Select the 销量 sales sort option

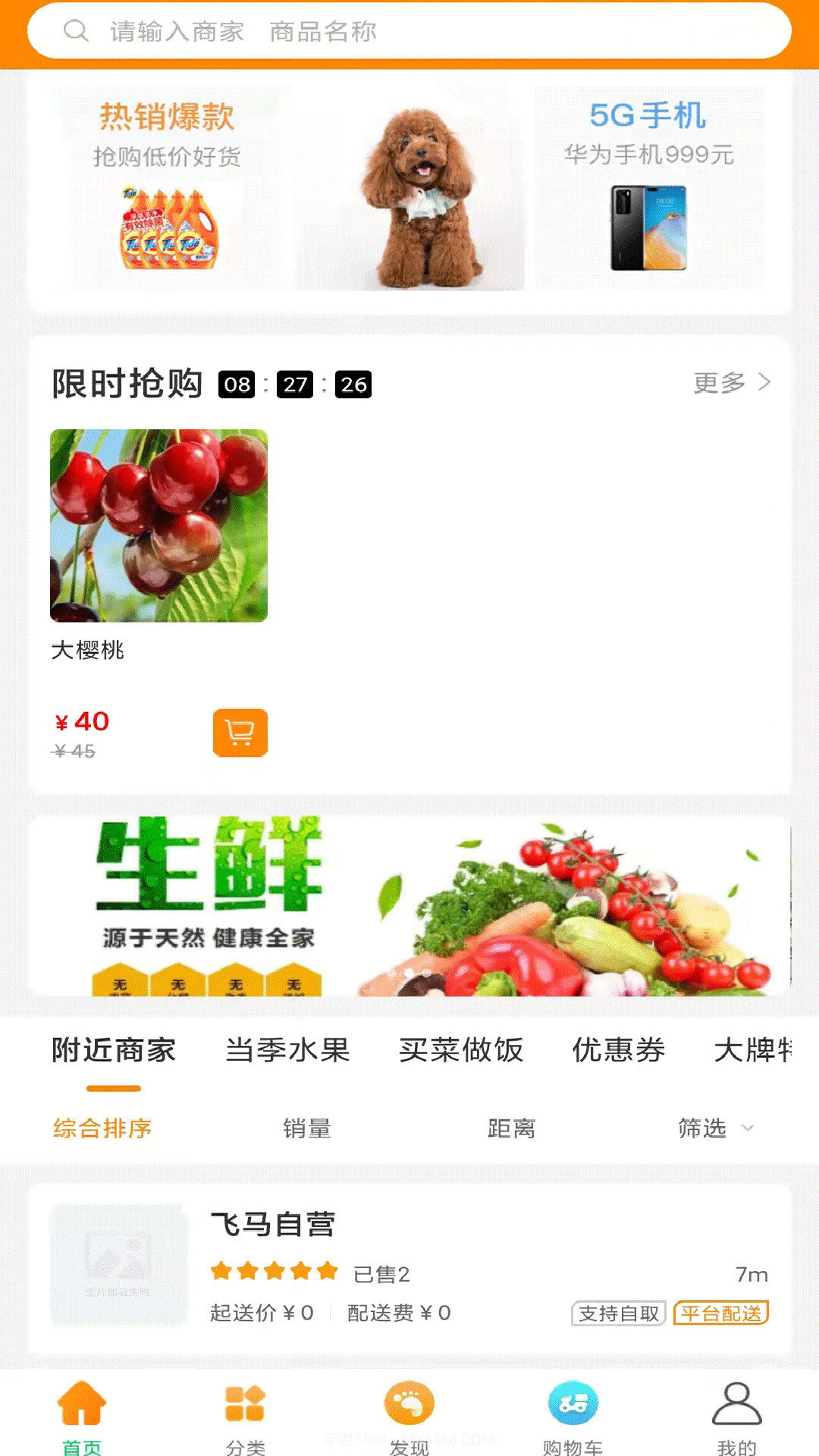306,1129
